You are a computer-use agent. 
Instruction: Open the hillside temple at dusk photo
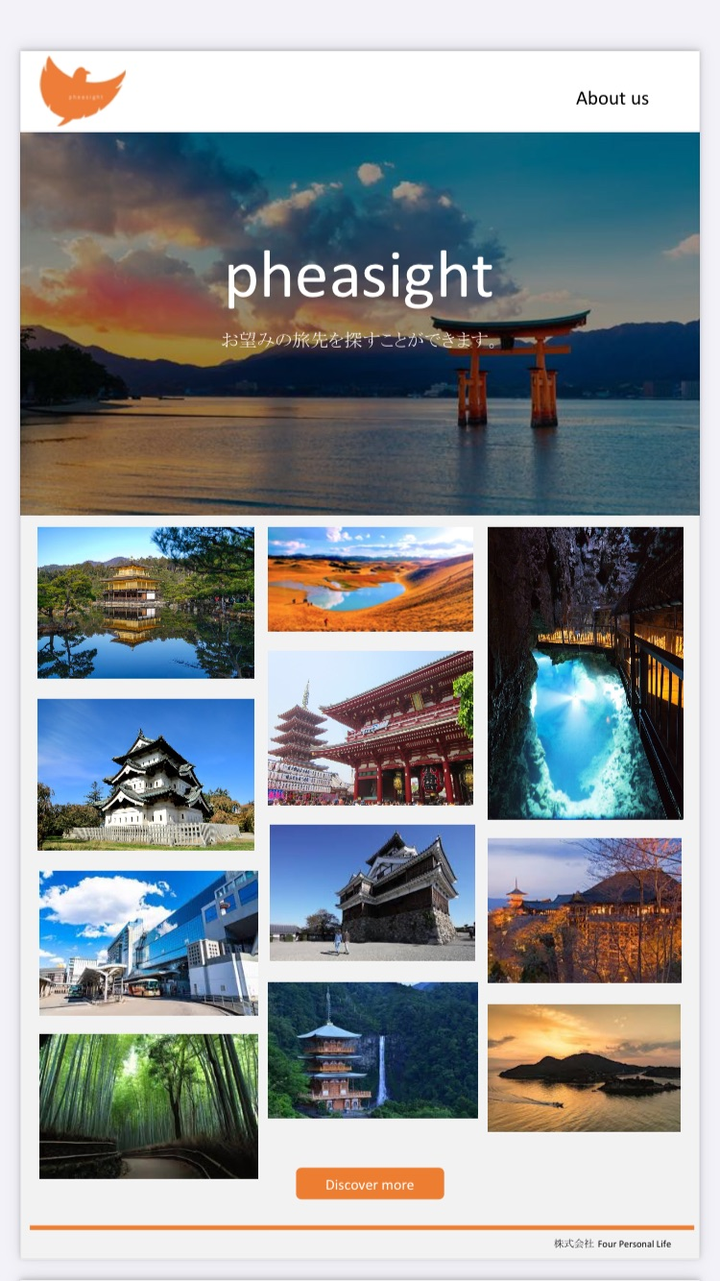(x=585, y=910)
